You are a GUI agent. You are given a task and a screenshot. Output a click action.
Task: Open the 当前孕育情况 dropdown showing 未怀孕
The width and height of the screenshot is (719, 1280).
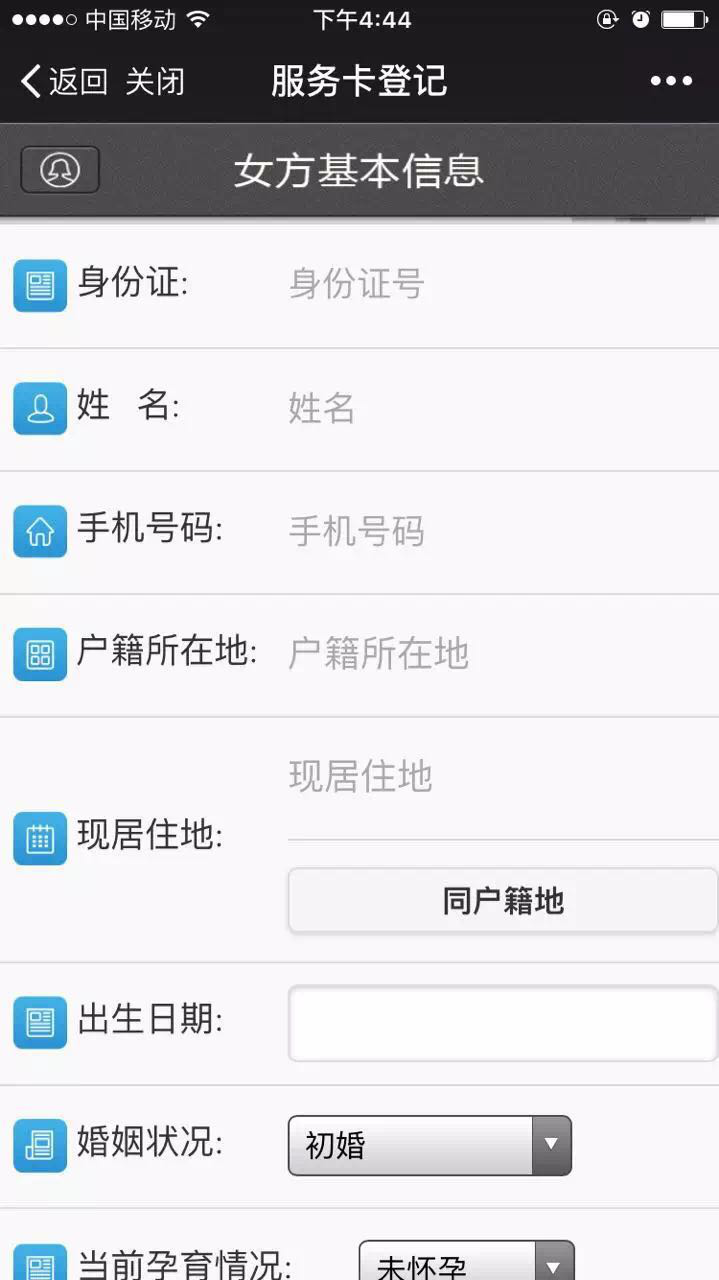click(466, 1262)
